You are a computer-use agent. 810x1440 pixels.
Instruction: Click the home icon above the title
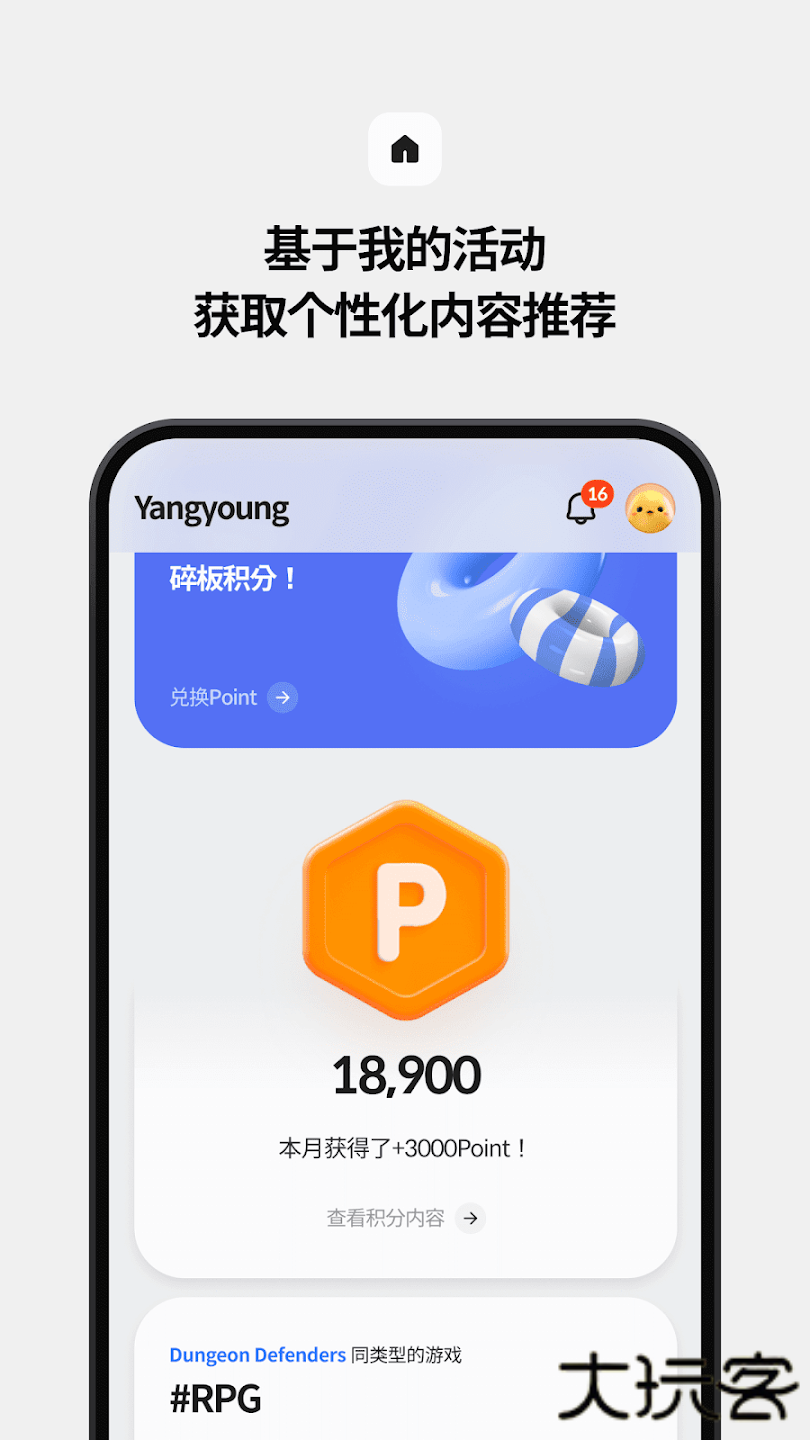pyautogui.click(x=404, y=150)
